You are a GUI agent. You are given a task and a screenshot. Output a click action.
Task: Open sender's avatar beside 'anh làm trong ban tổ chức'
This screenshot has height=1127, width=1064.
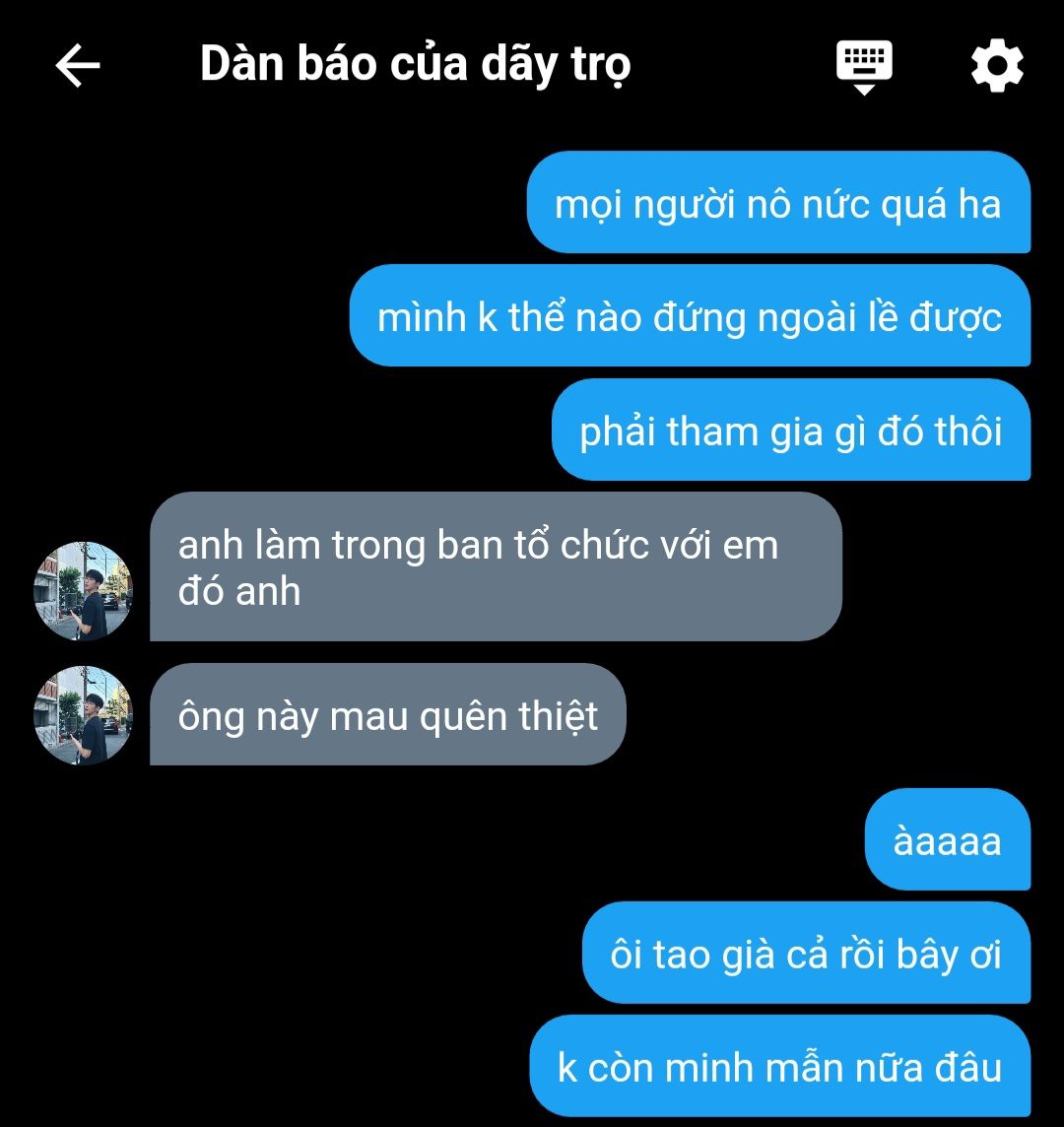coord(84,591)
